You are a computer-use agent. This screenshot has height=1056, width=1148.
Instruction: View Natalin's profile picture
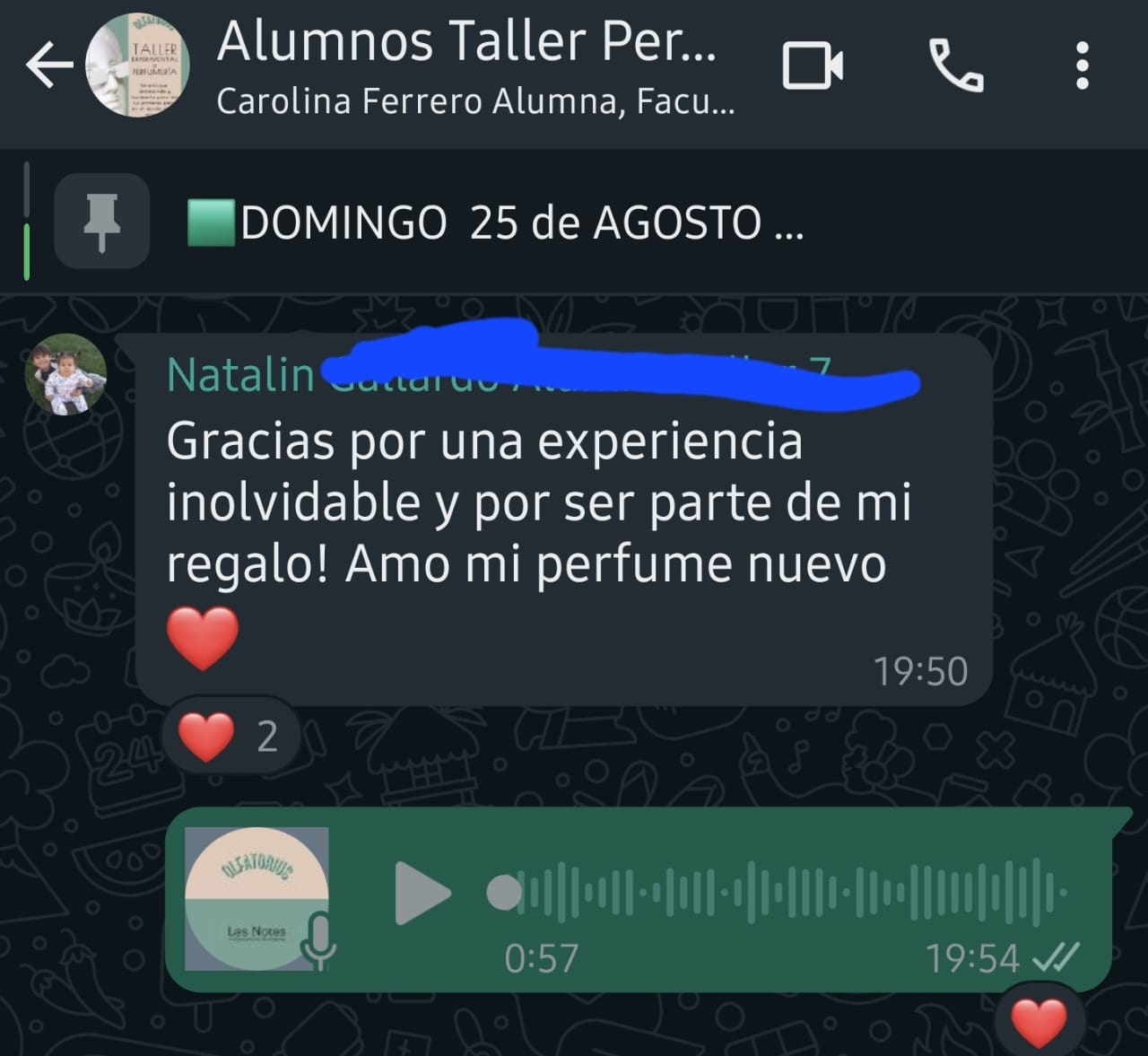[x=65, y=375]
